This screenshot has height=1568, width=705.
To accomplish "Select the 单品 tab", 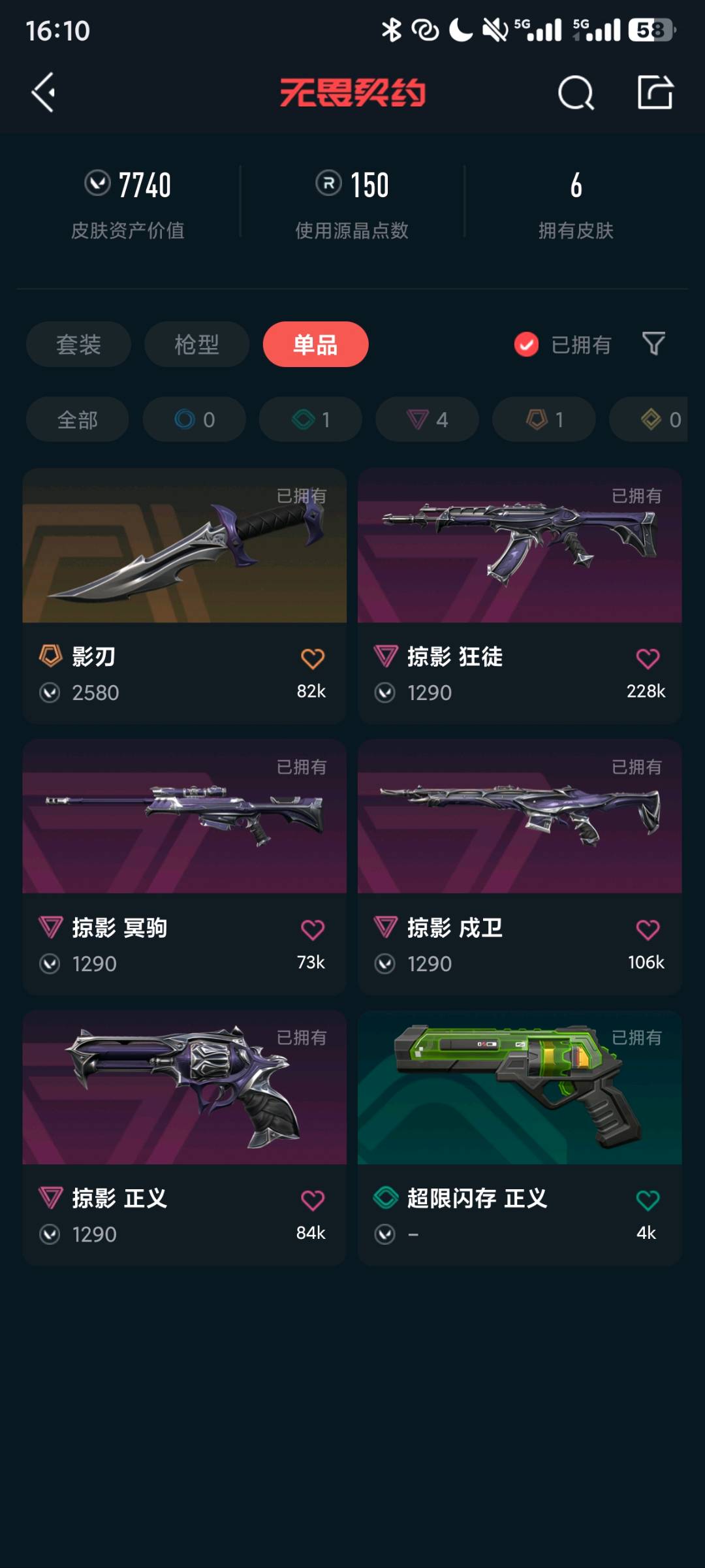I will pyautogui.click(x=315, y=344).
